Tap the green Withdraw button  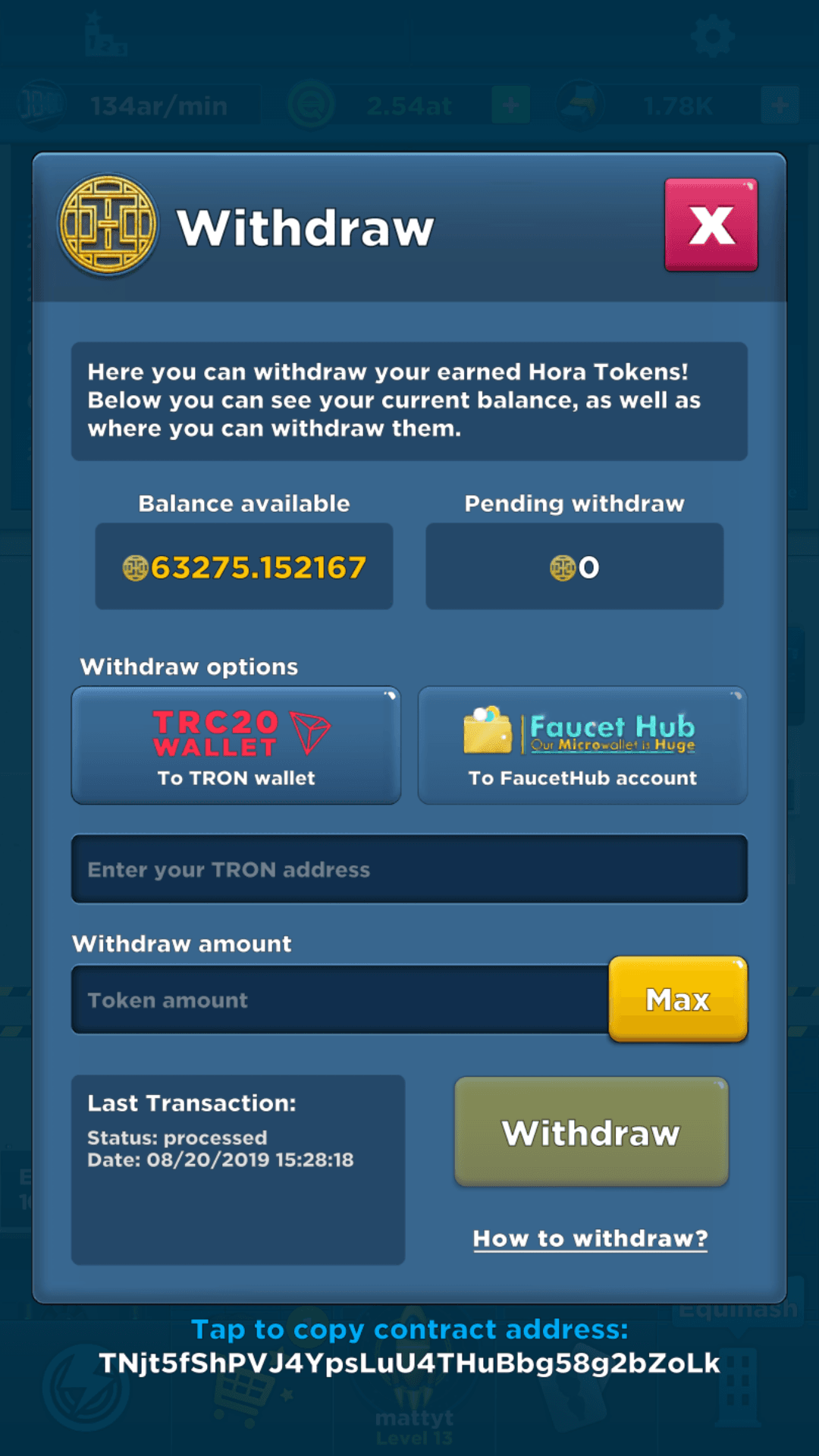pyautogui.click(x=591, y=1132)
